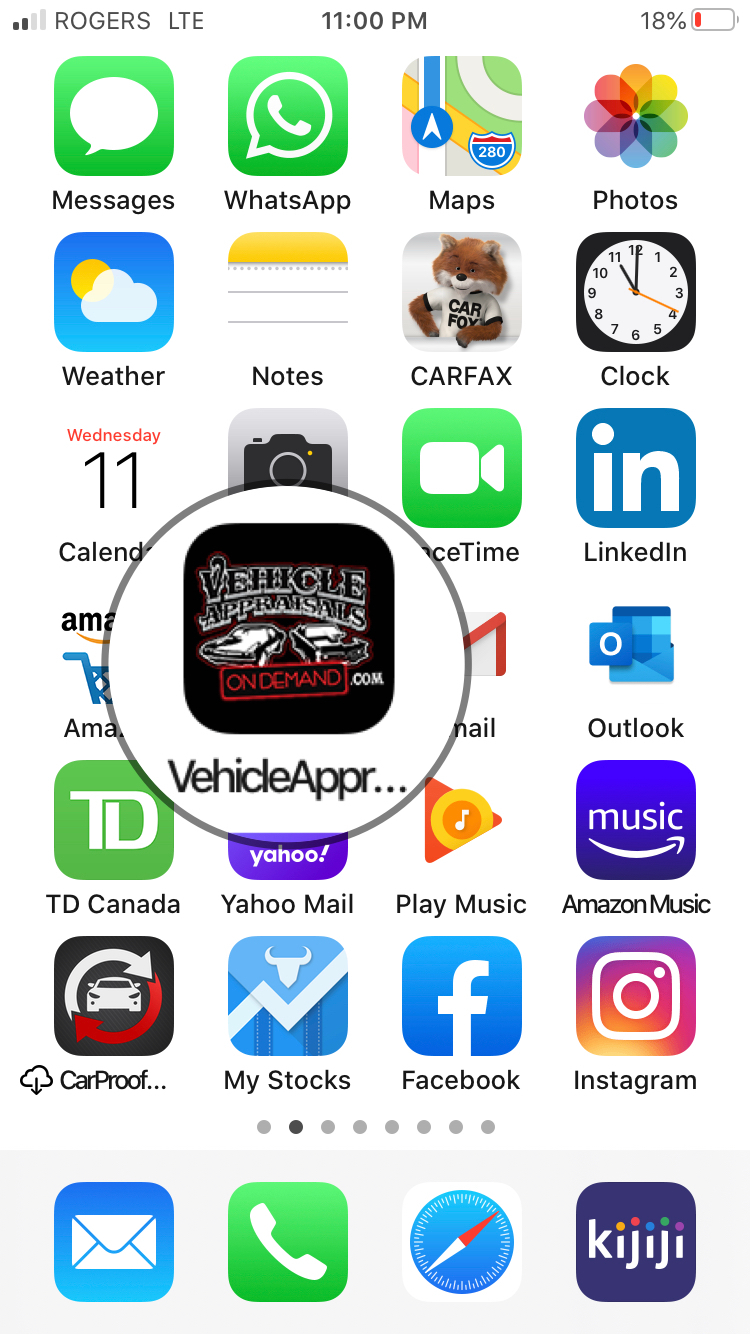Check the Weather app
This screenshot has height=1334, width=750.
click(x=113, y=292)
